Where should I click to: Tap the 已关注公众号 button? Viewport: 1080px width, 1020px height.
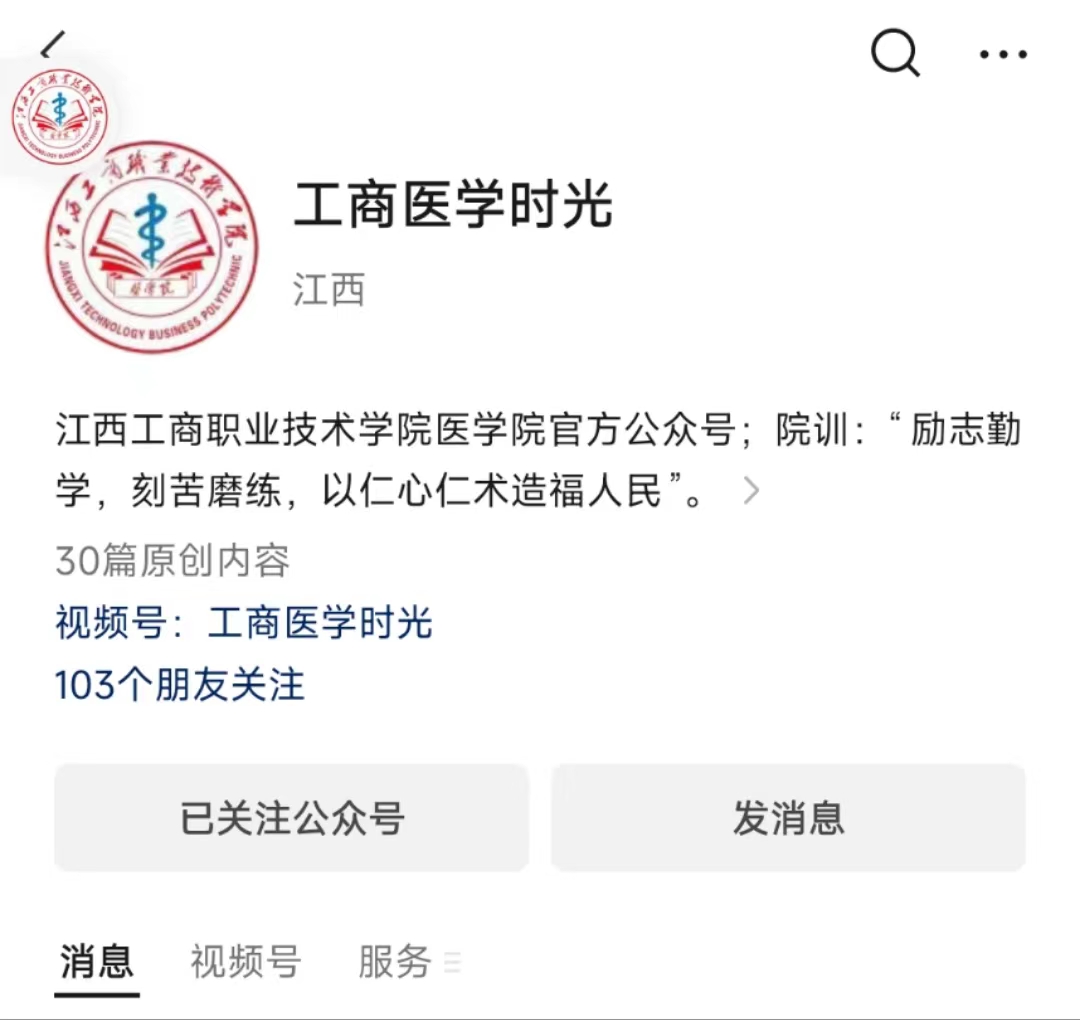pyautogui.click(x=291, y=817)
